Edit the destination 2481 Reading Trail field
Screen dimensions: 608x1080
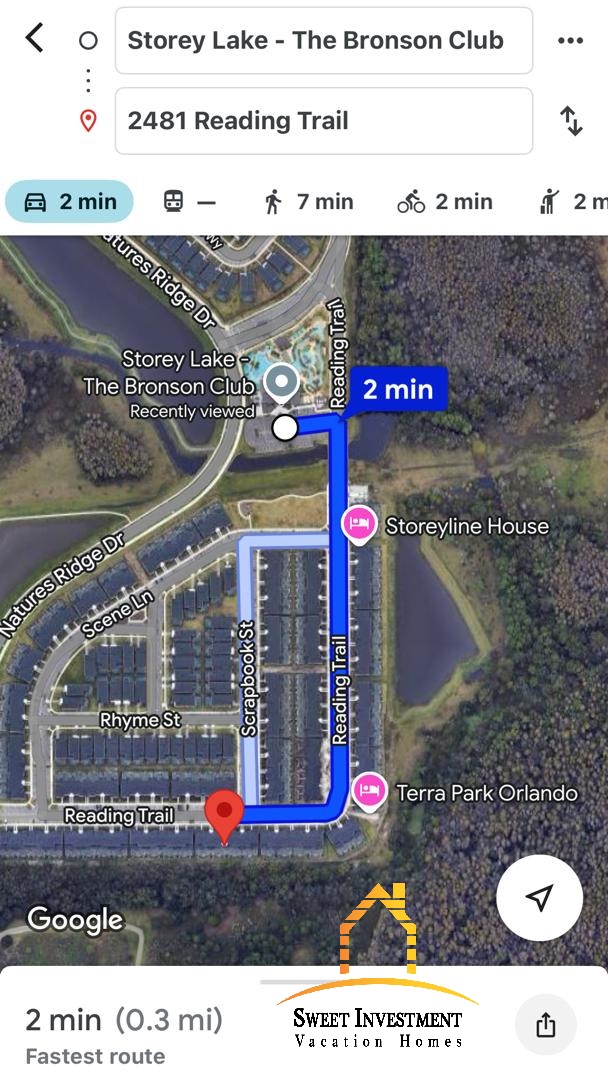(x=323, y=121)
